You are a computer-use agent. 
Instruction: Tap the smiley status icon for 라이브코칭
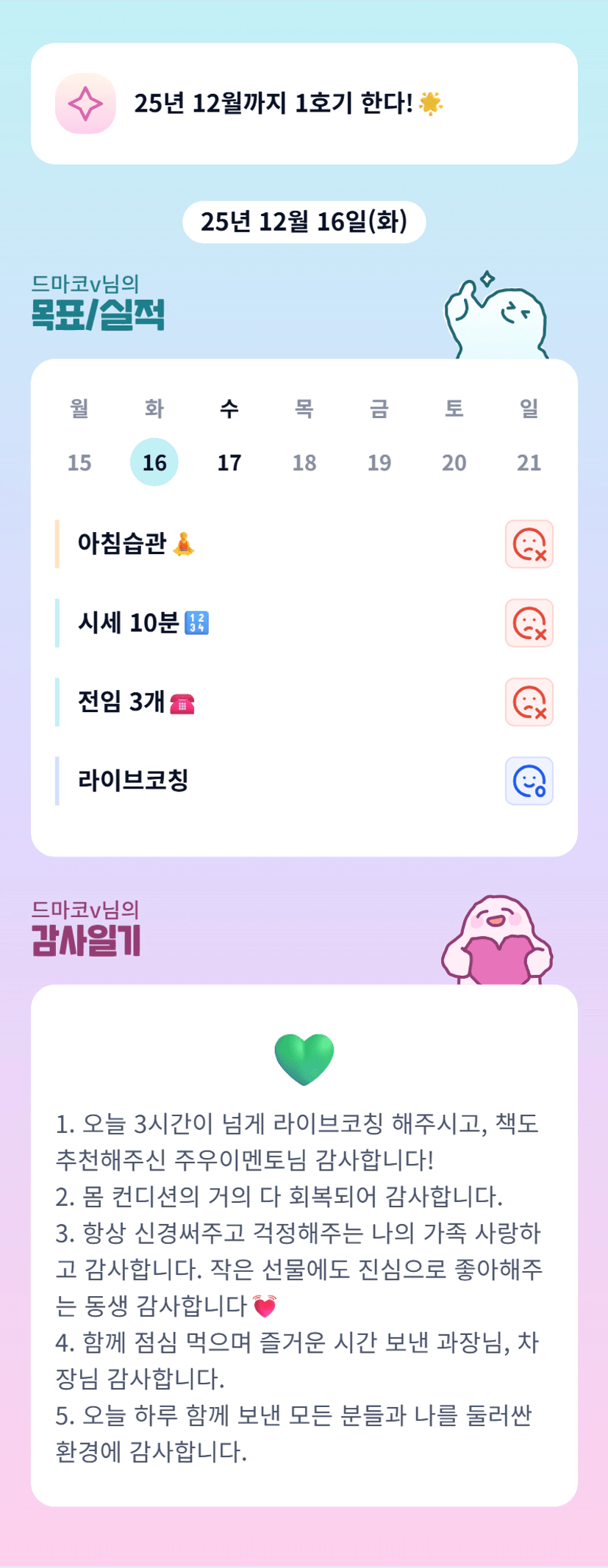(x=529, y=781)
